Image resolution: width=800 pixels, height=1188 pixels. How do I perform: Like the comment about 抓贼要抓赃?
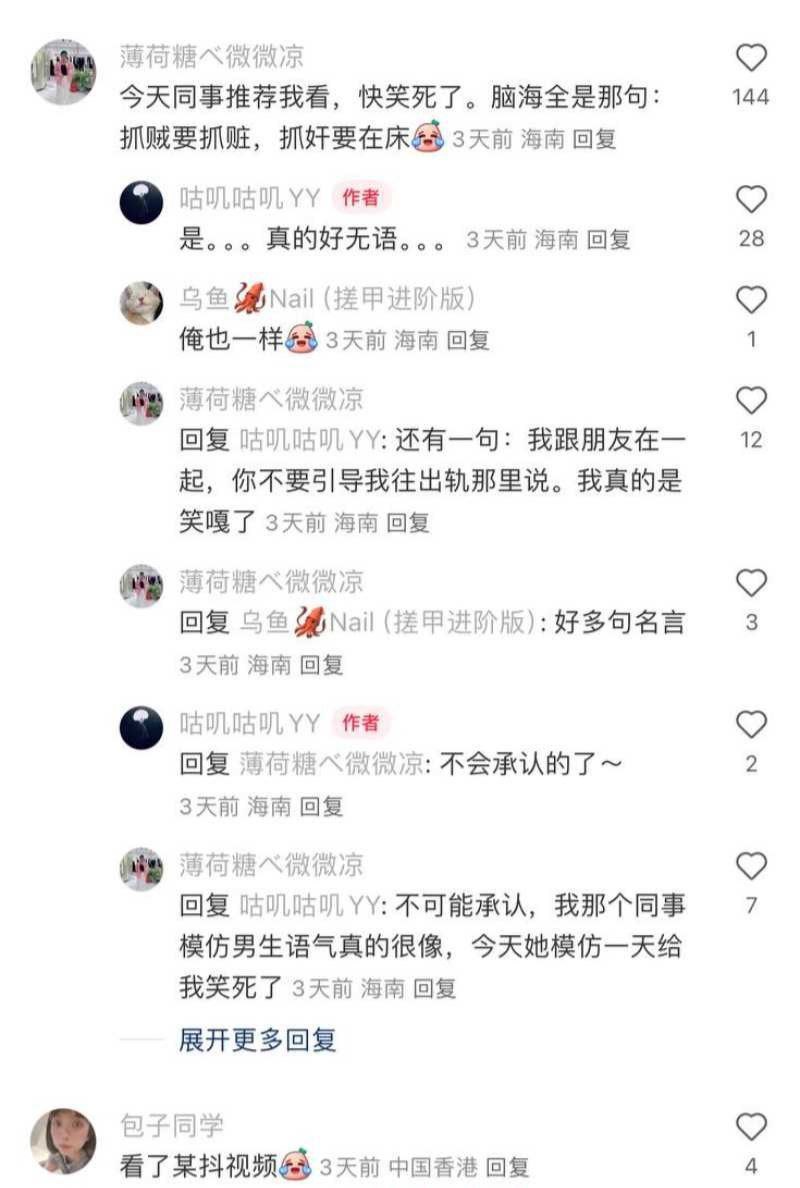(751, 58)
